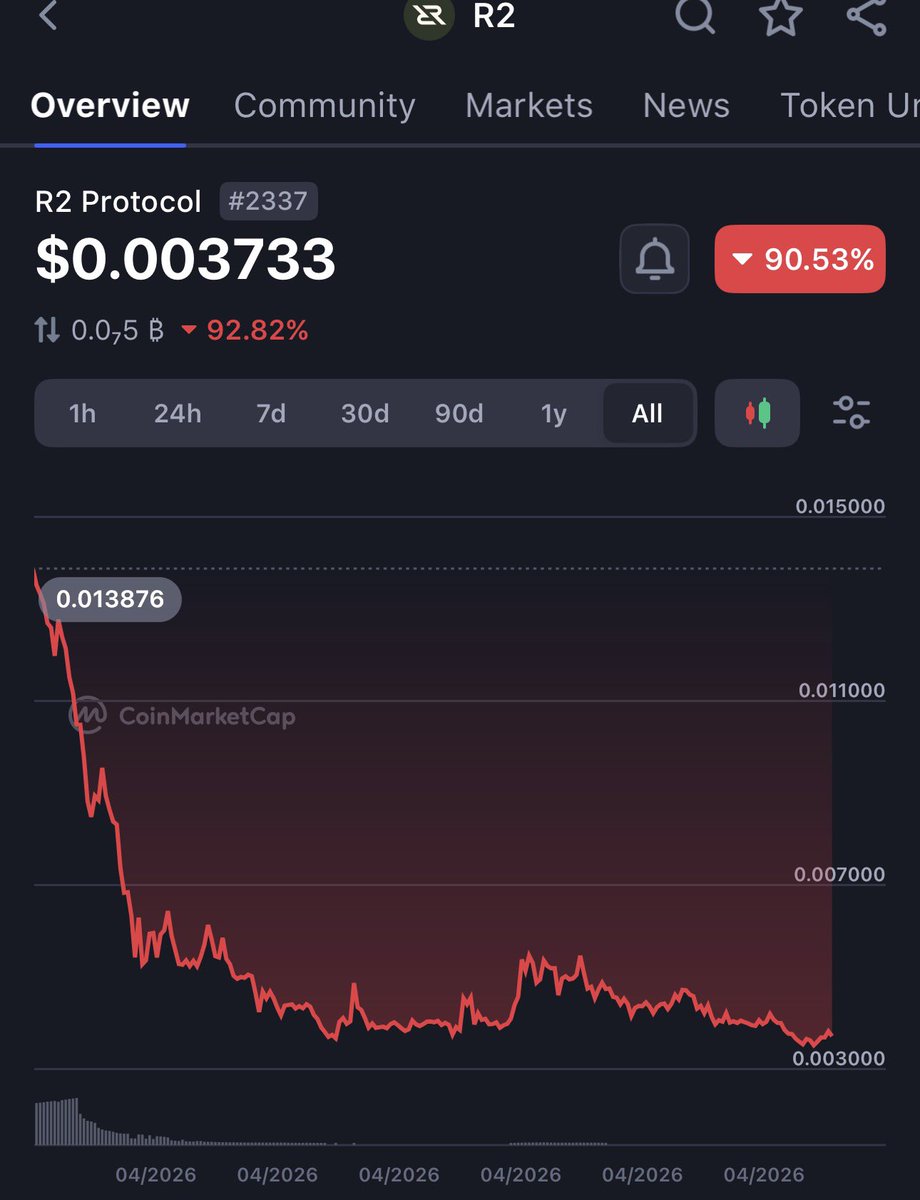Tap the red 90.53% change badge
This screenshot has width=920, height=1200.
pyautogui.click(x=800, y=259)
